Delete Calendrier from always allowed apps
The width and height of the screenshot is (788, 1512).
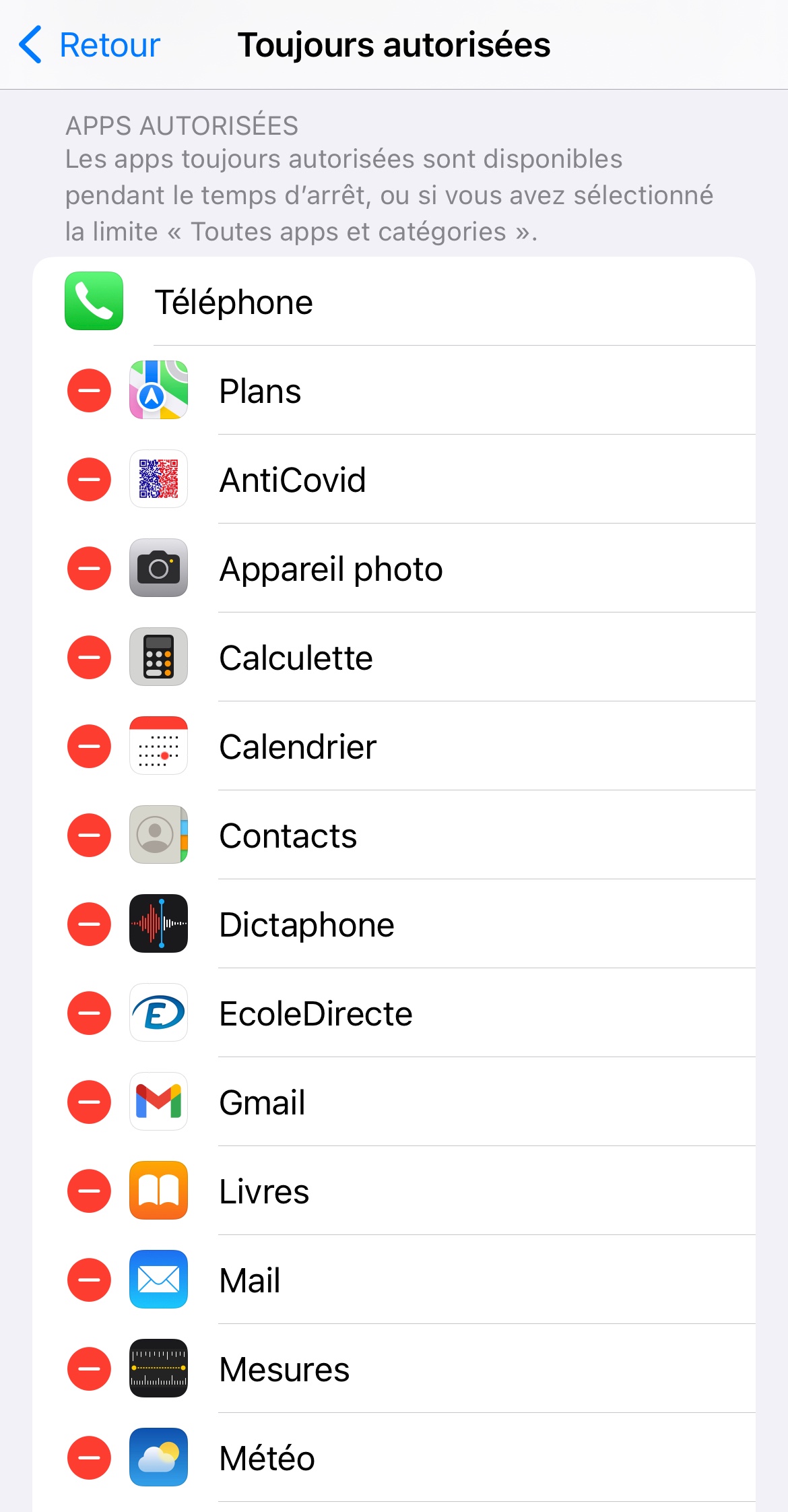[x=89, y=746]
